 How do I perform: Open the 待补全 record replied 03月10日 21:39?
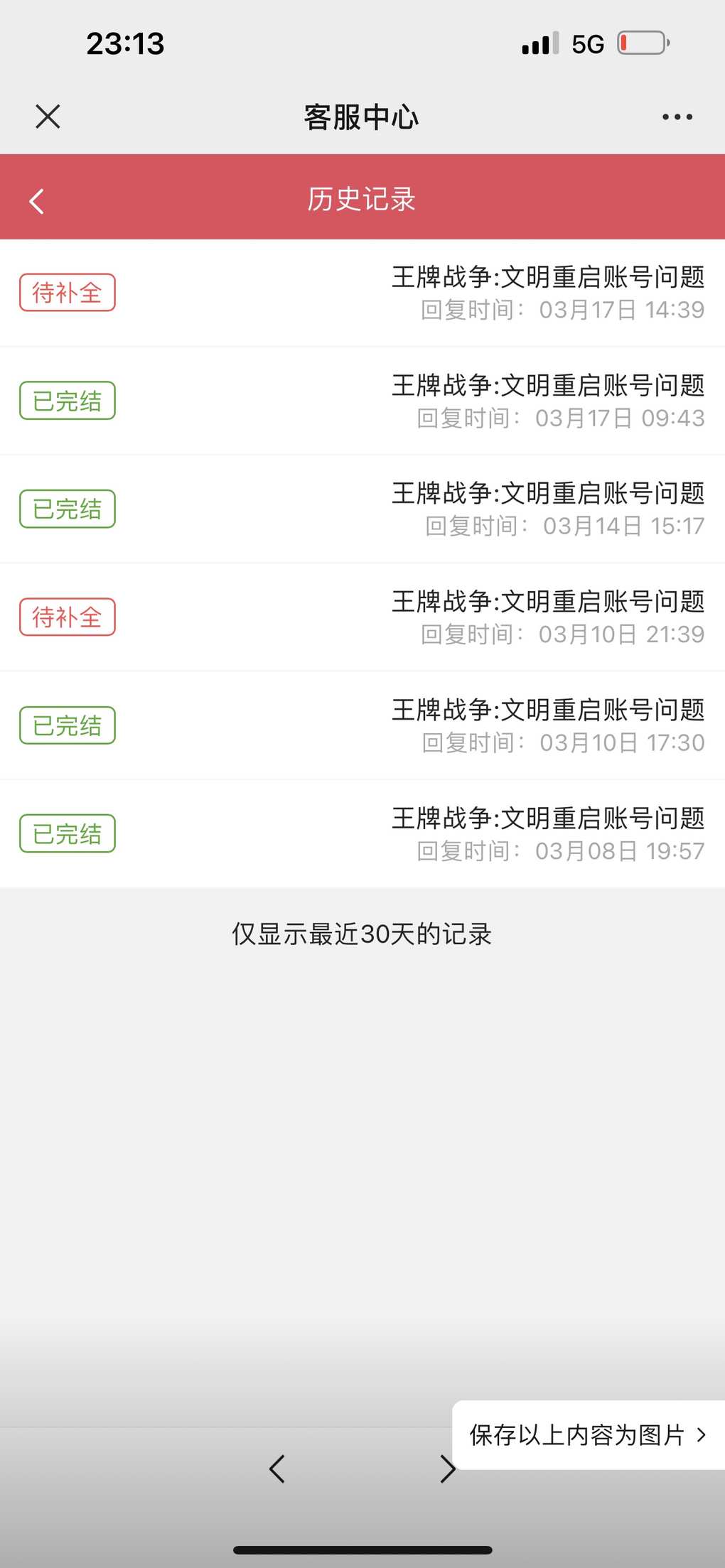362,617
